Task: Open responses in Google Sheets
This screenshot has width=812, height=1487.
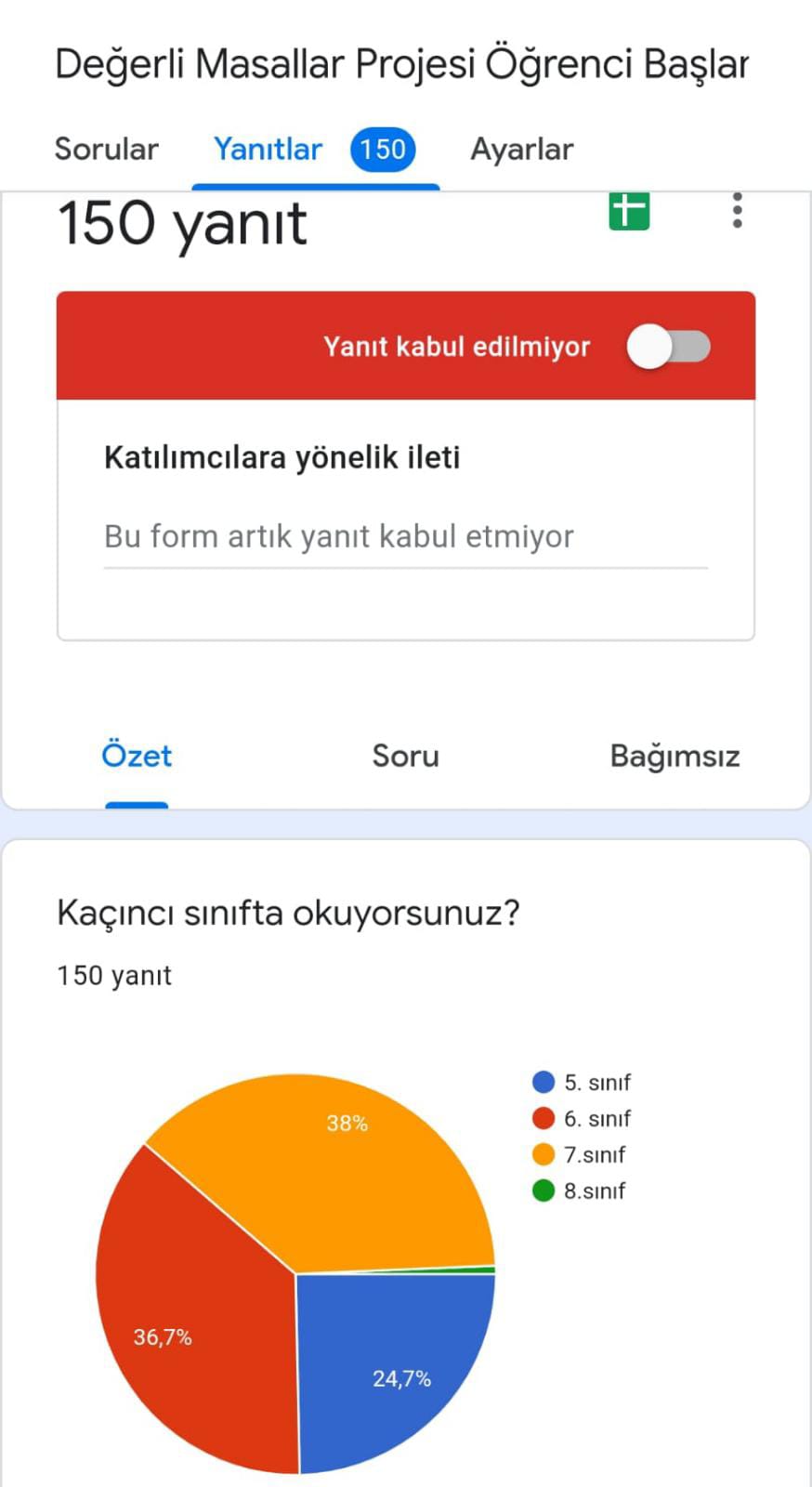Action: [629, 212]
